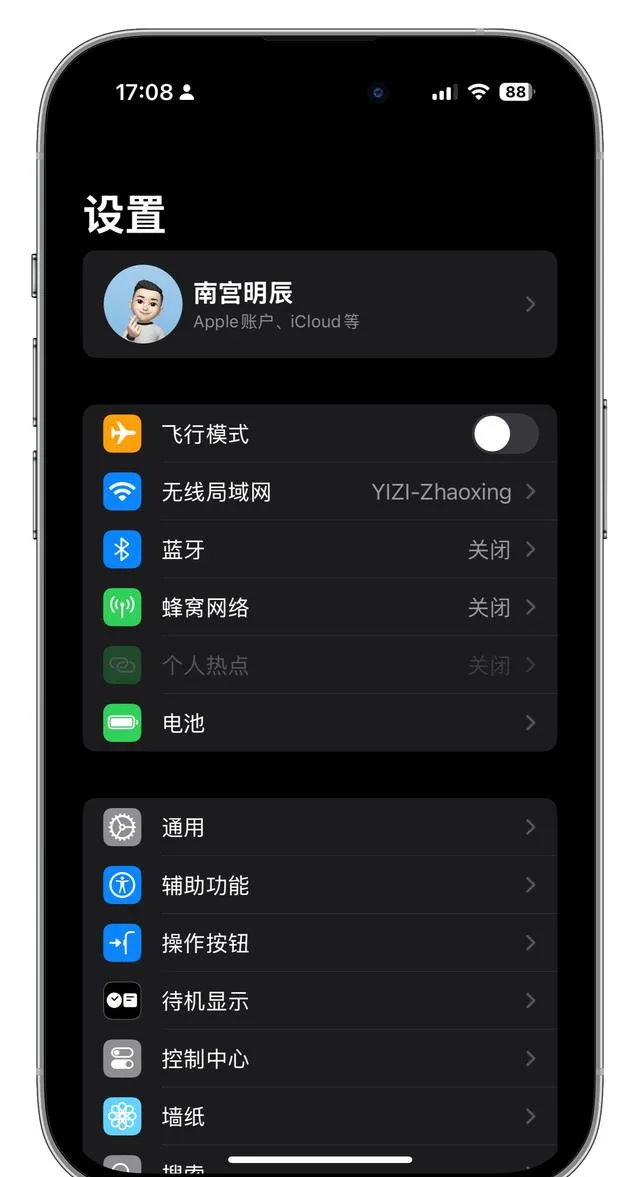
Task: Open 辅助功能 settings
Action: point(320,886)
